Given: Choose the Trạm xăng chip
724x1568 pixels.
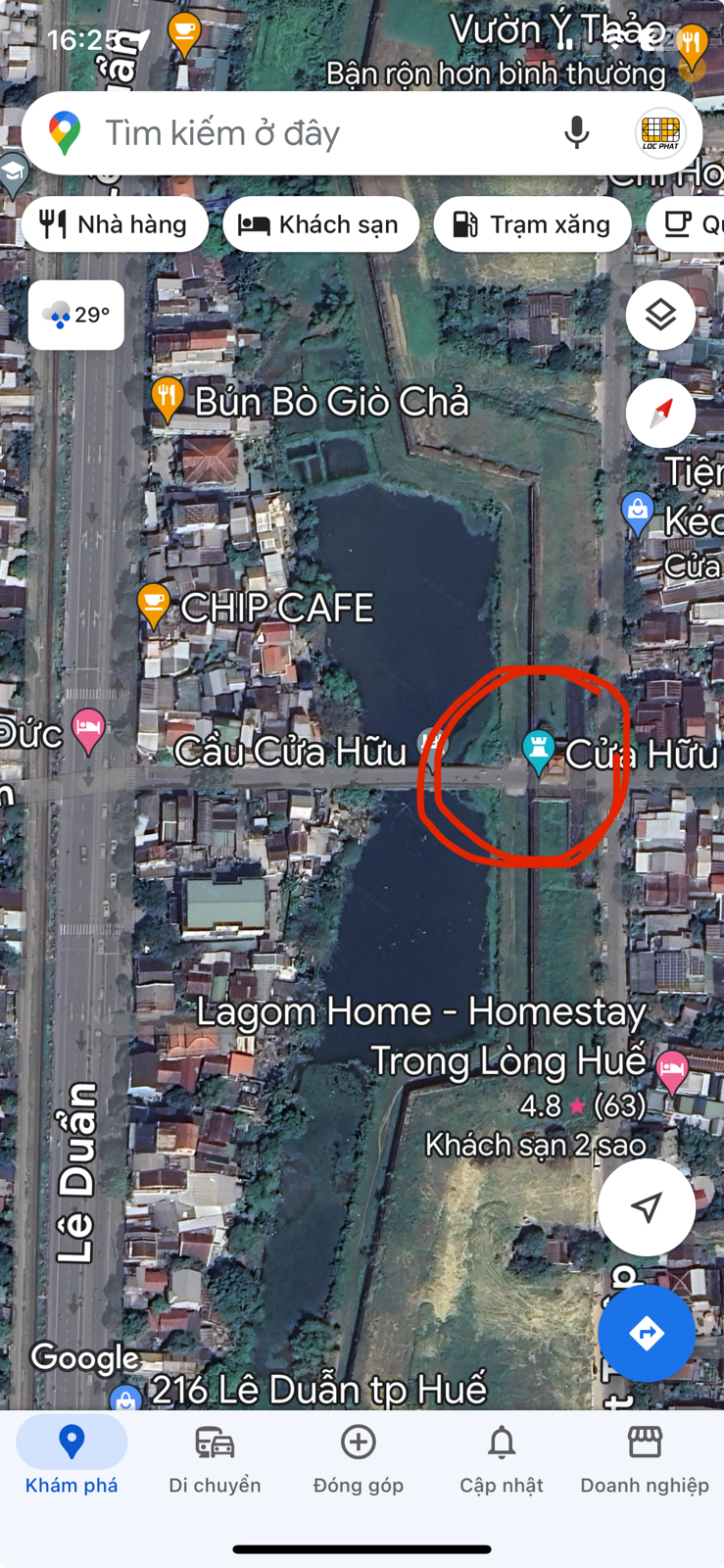Looking at the screenshot, I should point(532,224).
